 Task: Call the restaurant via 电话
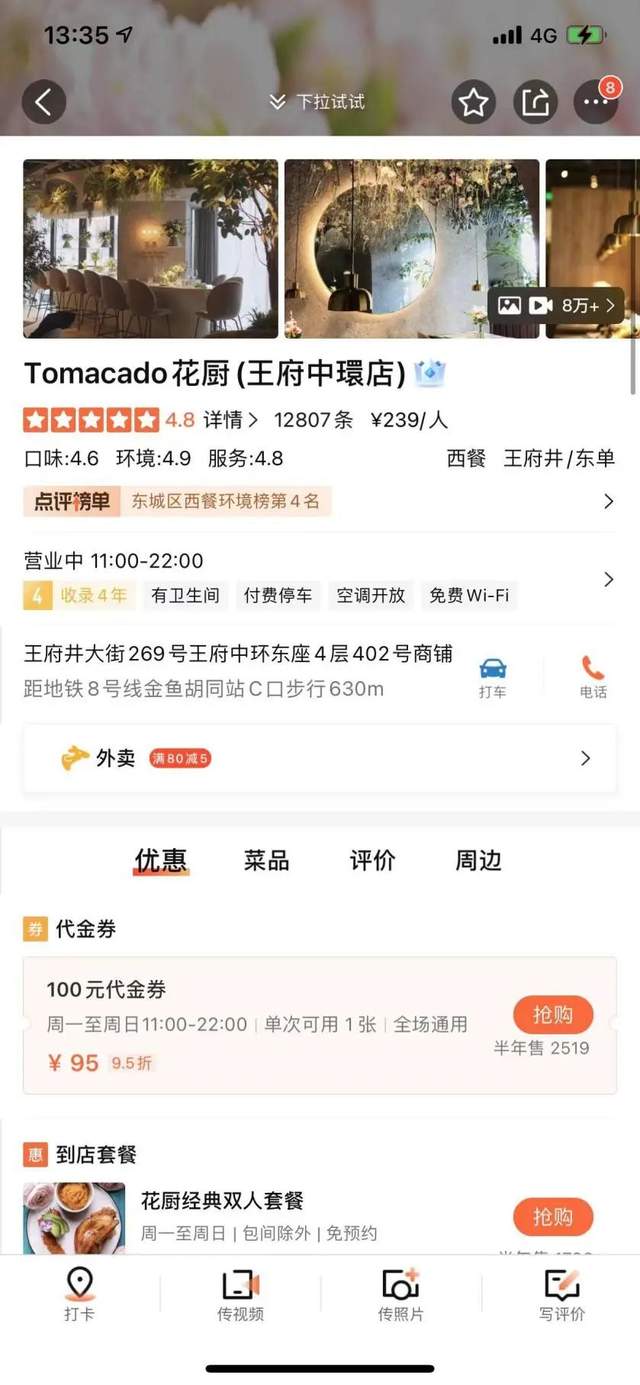tap(593, 677)
